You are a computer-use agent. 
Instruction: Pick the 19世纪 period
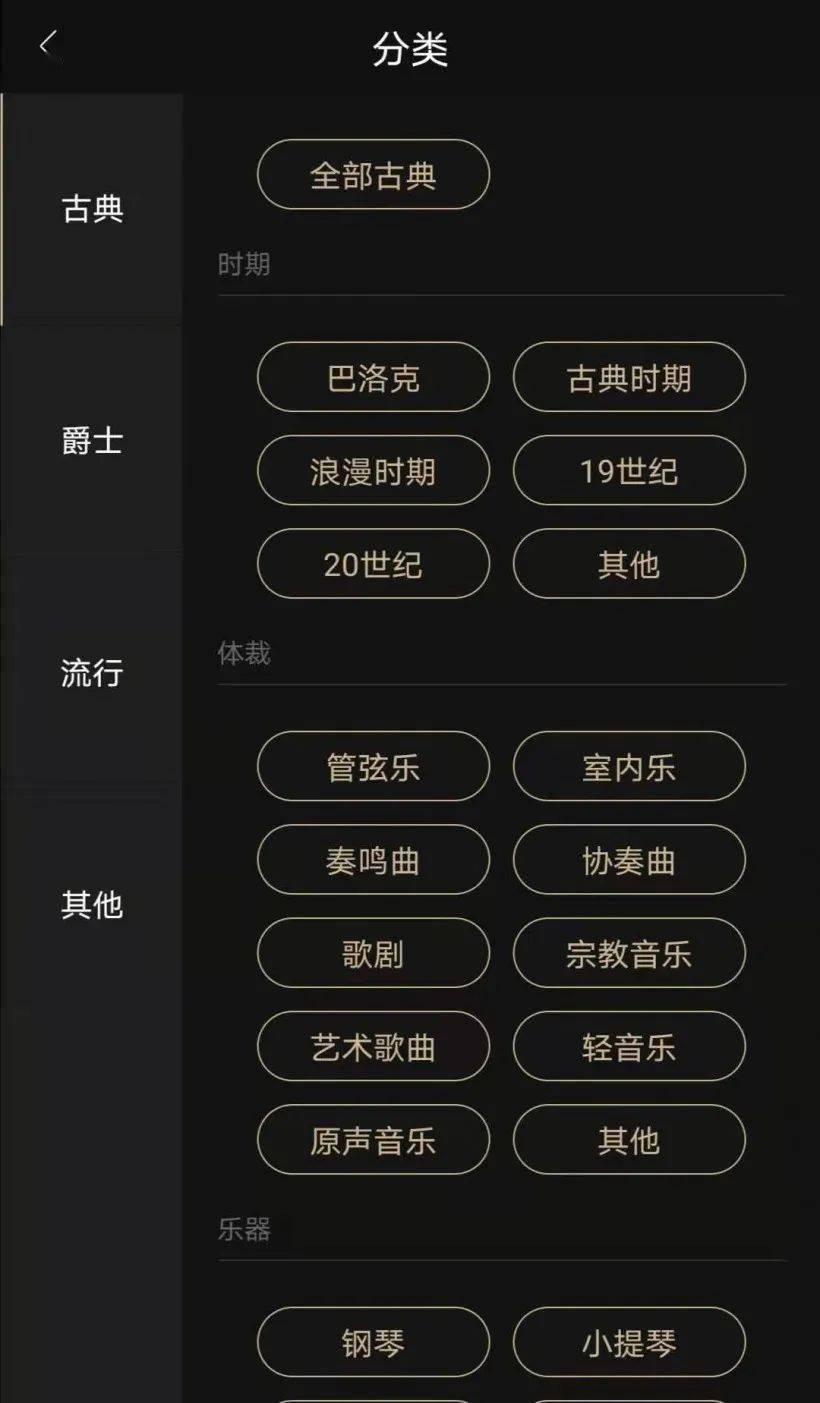coord(629,471)
